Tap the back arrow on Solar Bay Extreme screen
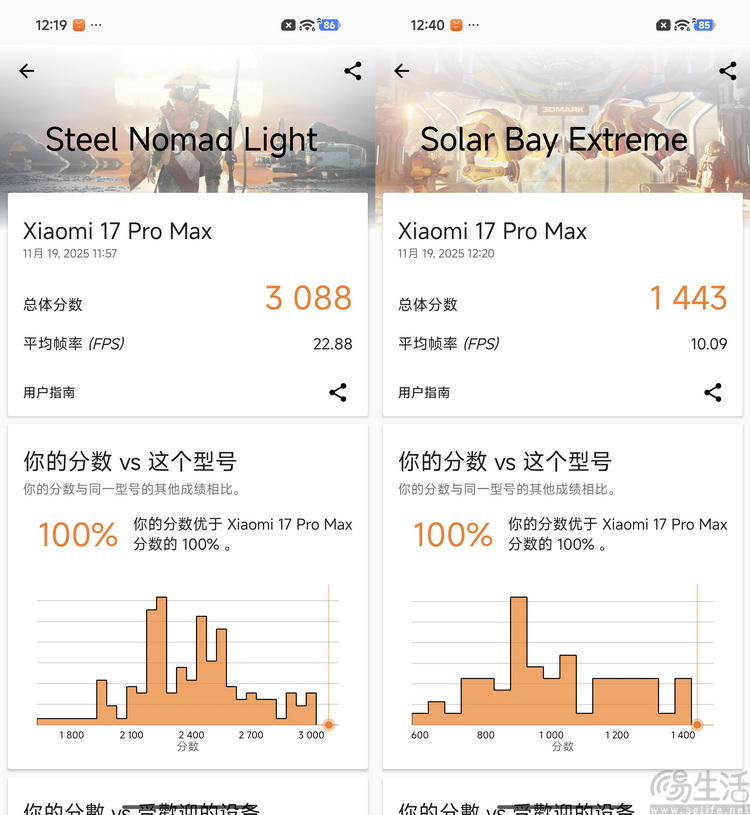Viewport: 750px width, 815px height. [x=401, y=71]
